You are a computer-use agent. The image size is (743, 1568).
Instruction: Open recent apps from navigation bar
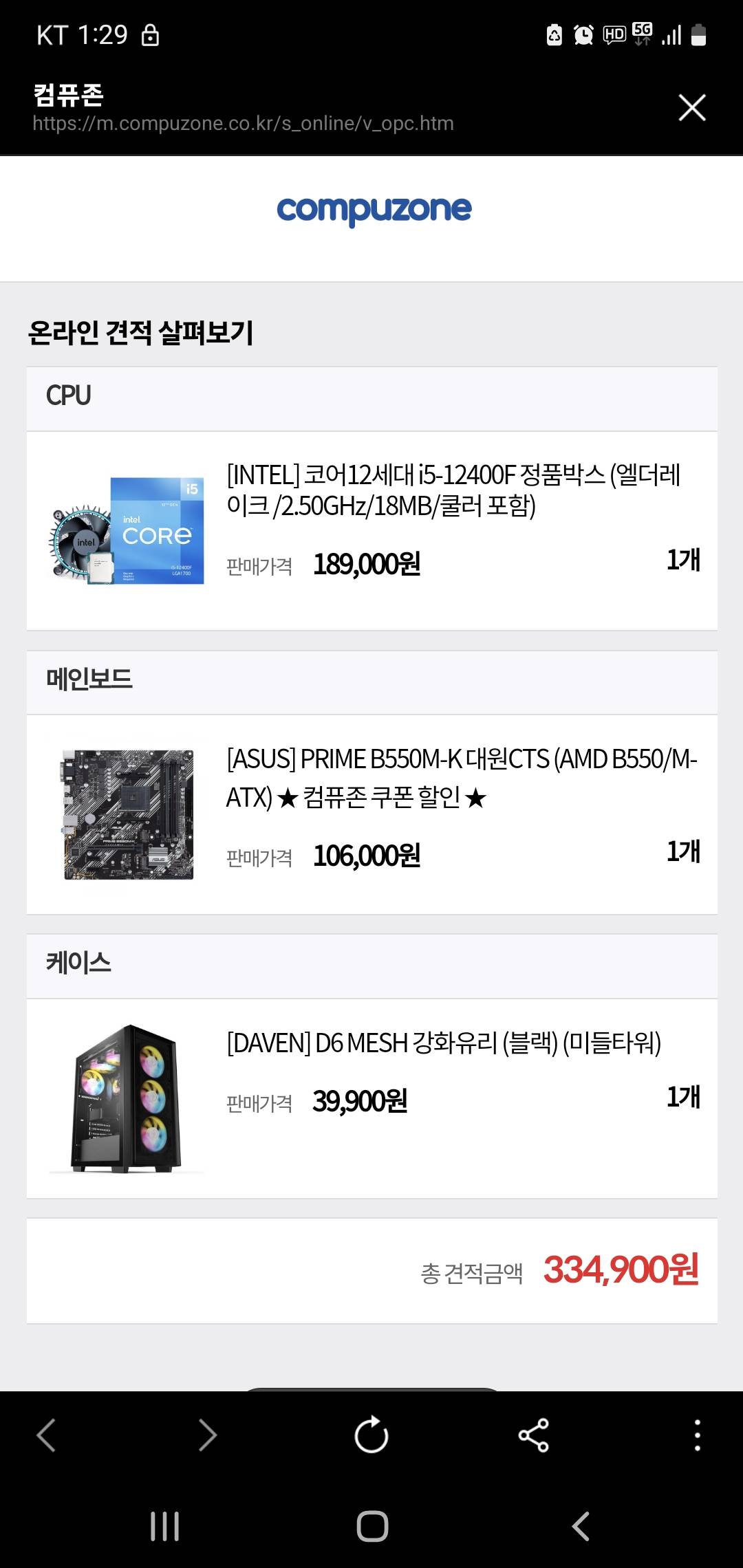point(165,1526)
